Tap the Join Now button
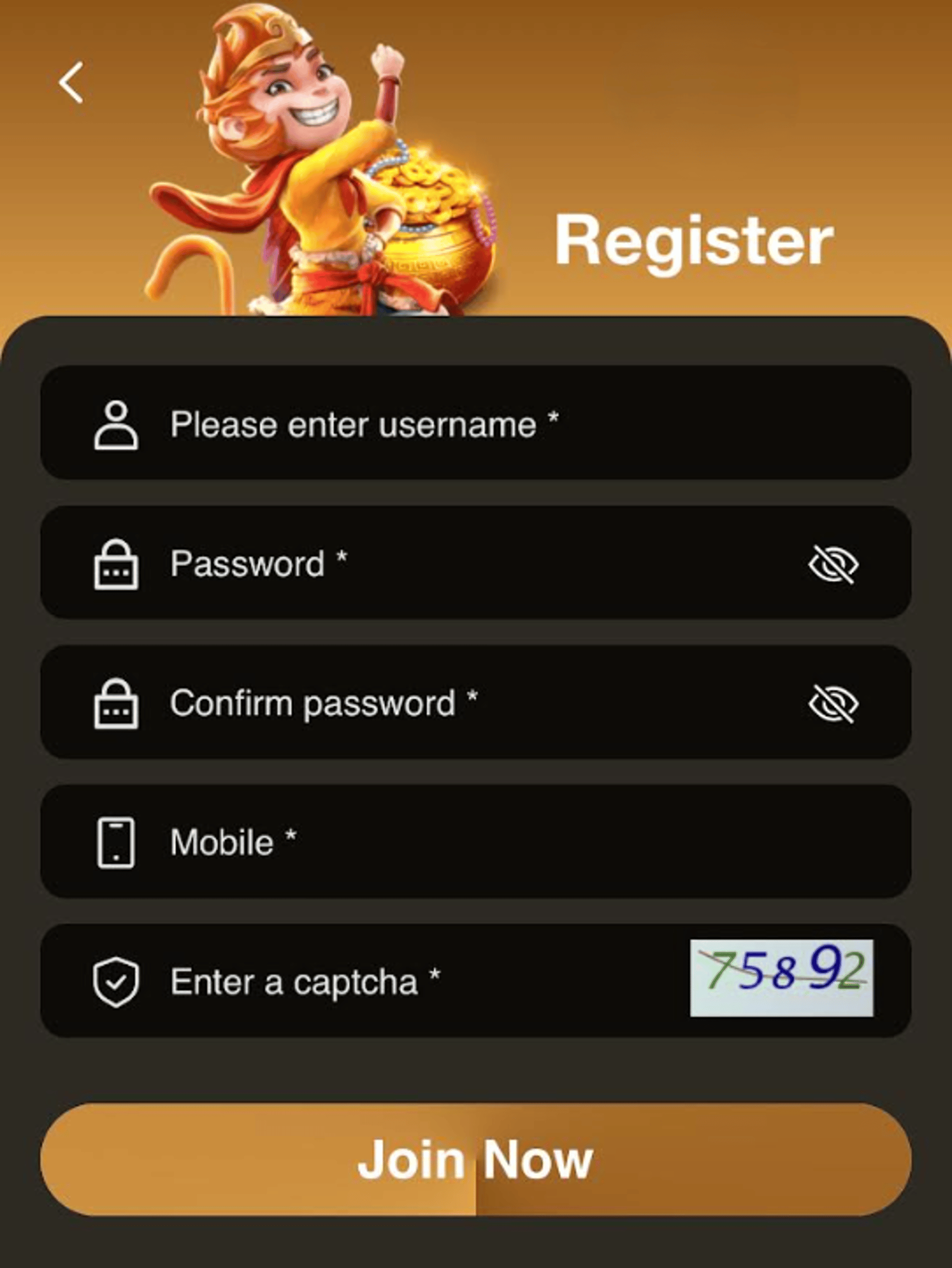952x1268 pixels. click(476, 1160)
